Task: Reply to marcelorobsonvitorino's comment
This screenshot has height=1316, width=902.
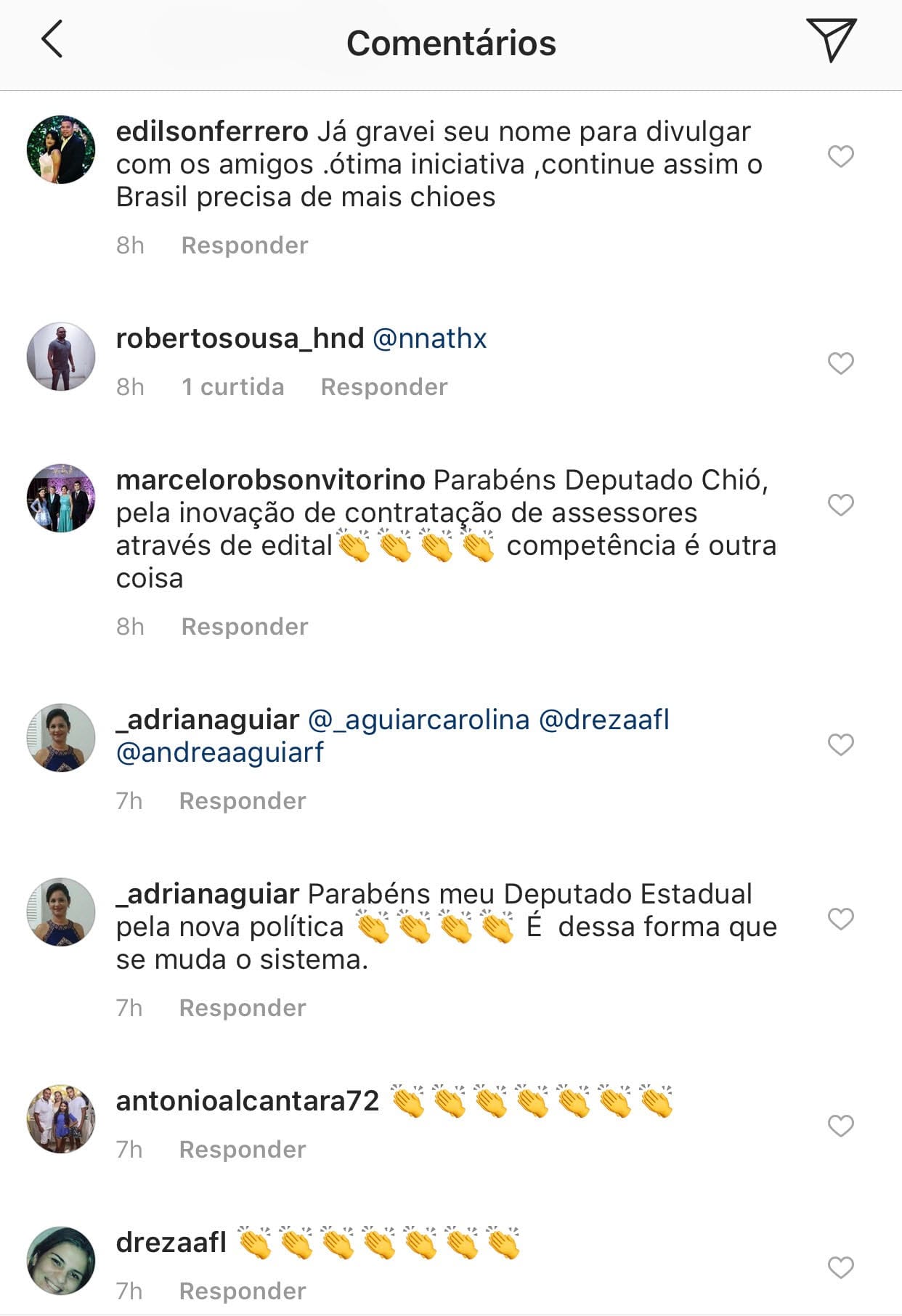Action: coord(245,627)
